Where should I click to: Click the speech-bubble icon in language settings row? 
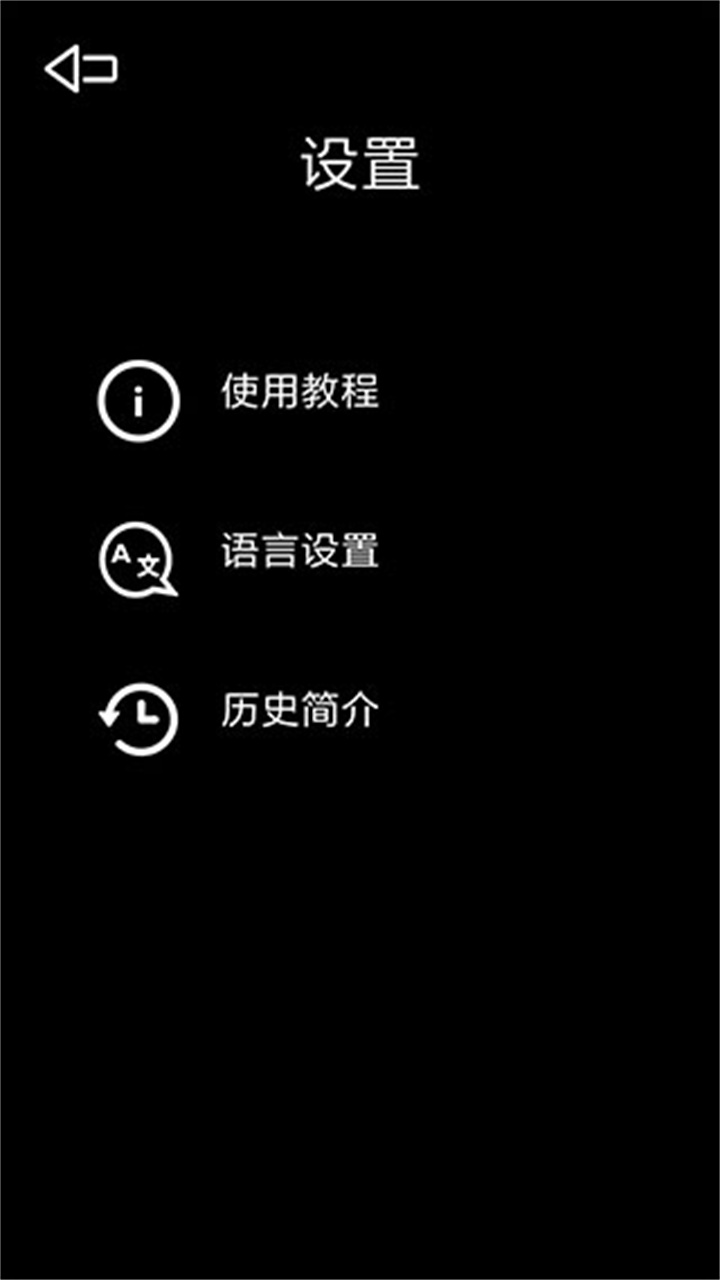point(137,557)
